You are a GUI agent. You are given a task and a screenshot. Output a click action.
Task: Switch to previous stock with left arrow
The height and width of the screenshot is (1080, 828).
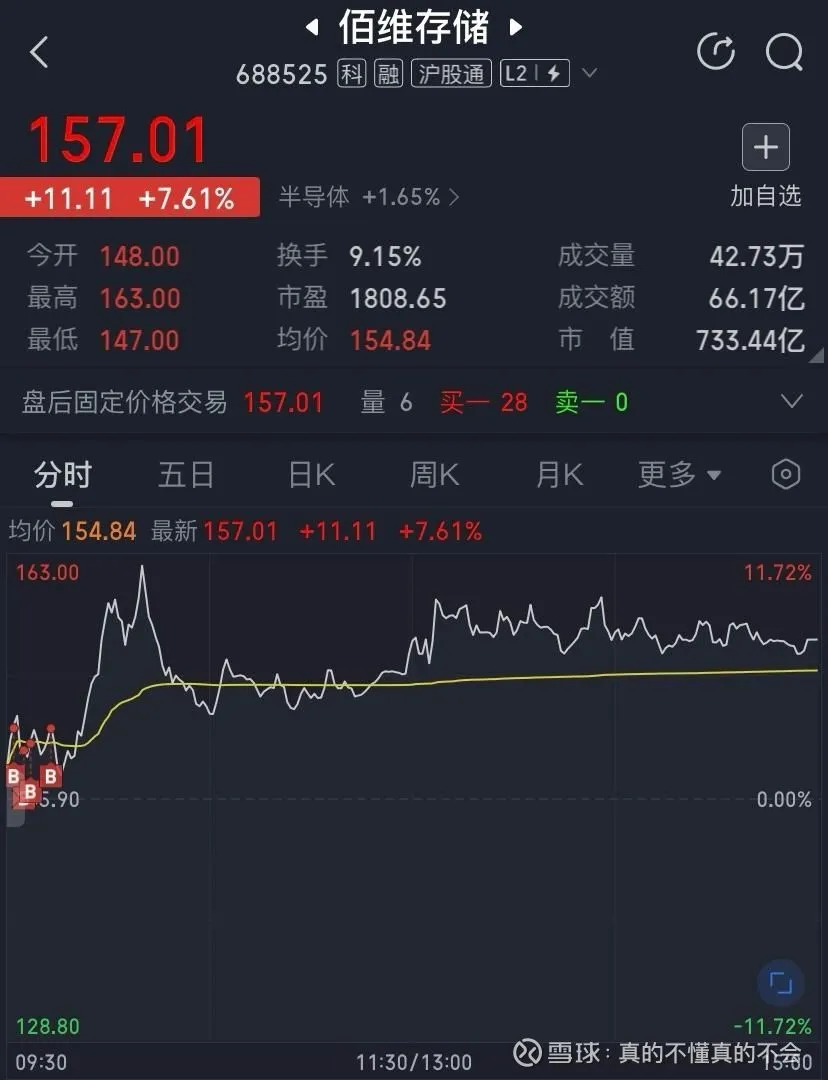[311, 28]
